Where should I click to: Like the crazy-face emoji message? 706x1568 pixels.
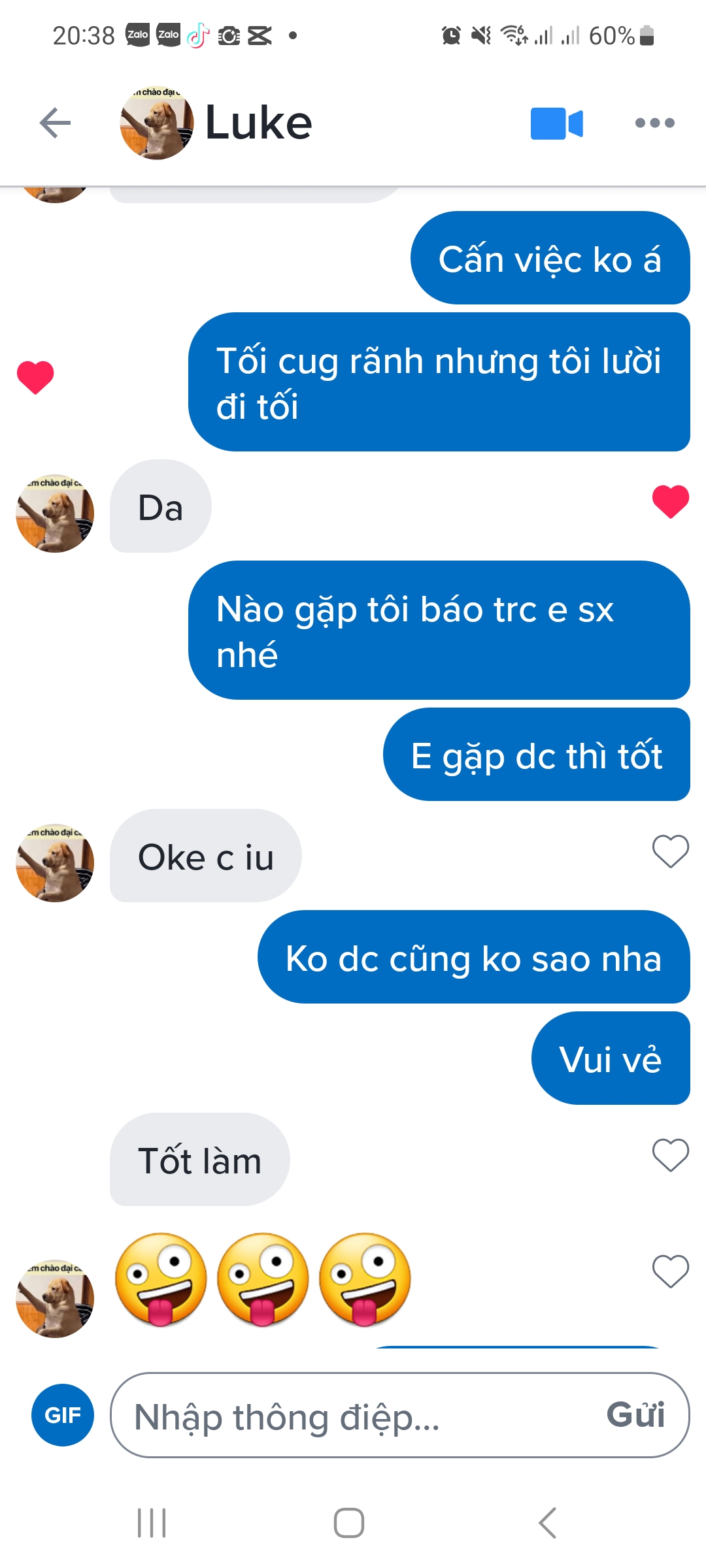[x=670, y=1271]
